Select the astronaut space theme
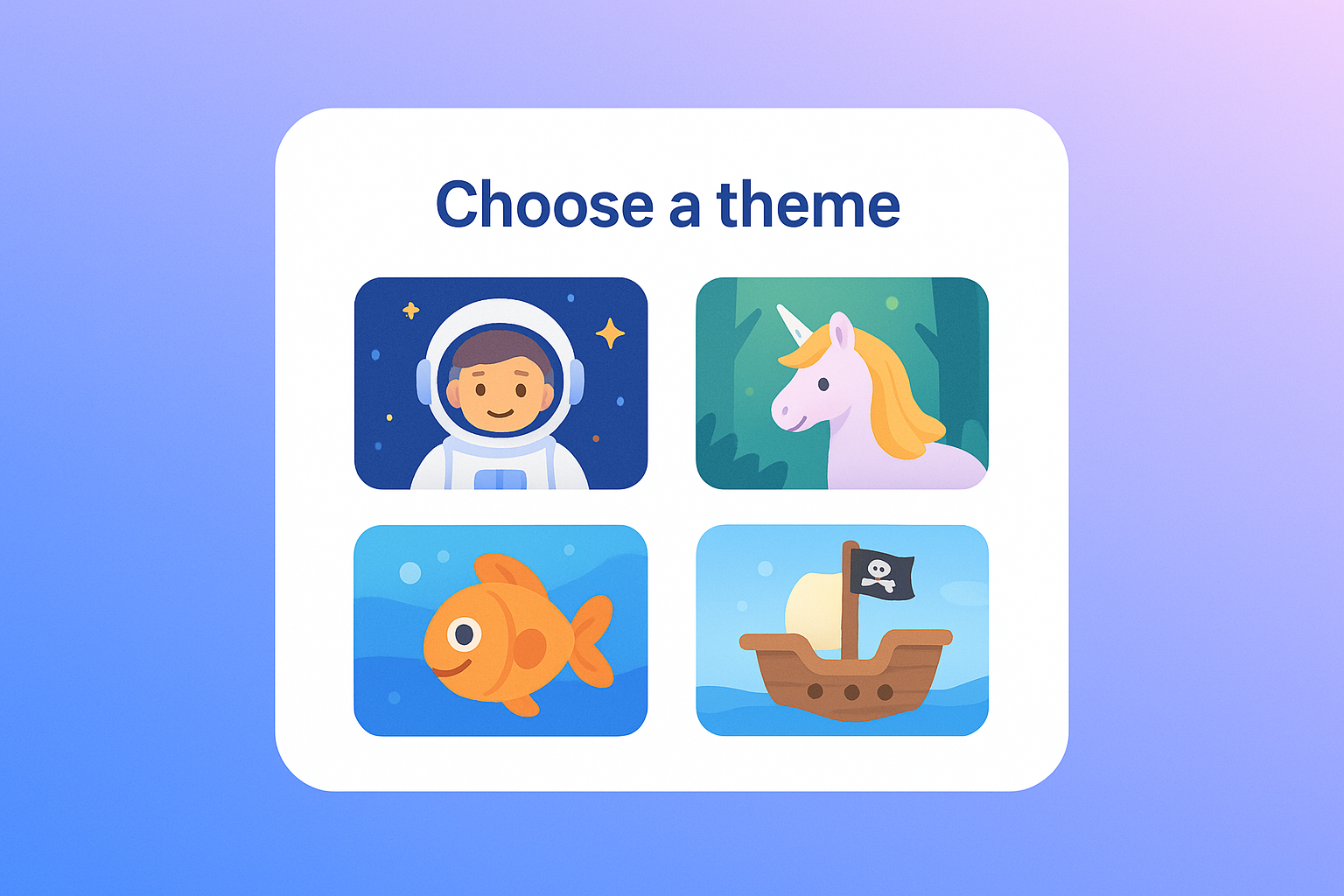The width and height of the screenshot is (1344, 896). click(x=500, y=383)
